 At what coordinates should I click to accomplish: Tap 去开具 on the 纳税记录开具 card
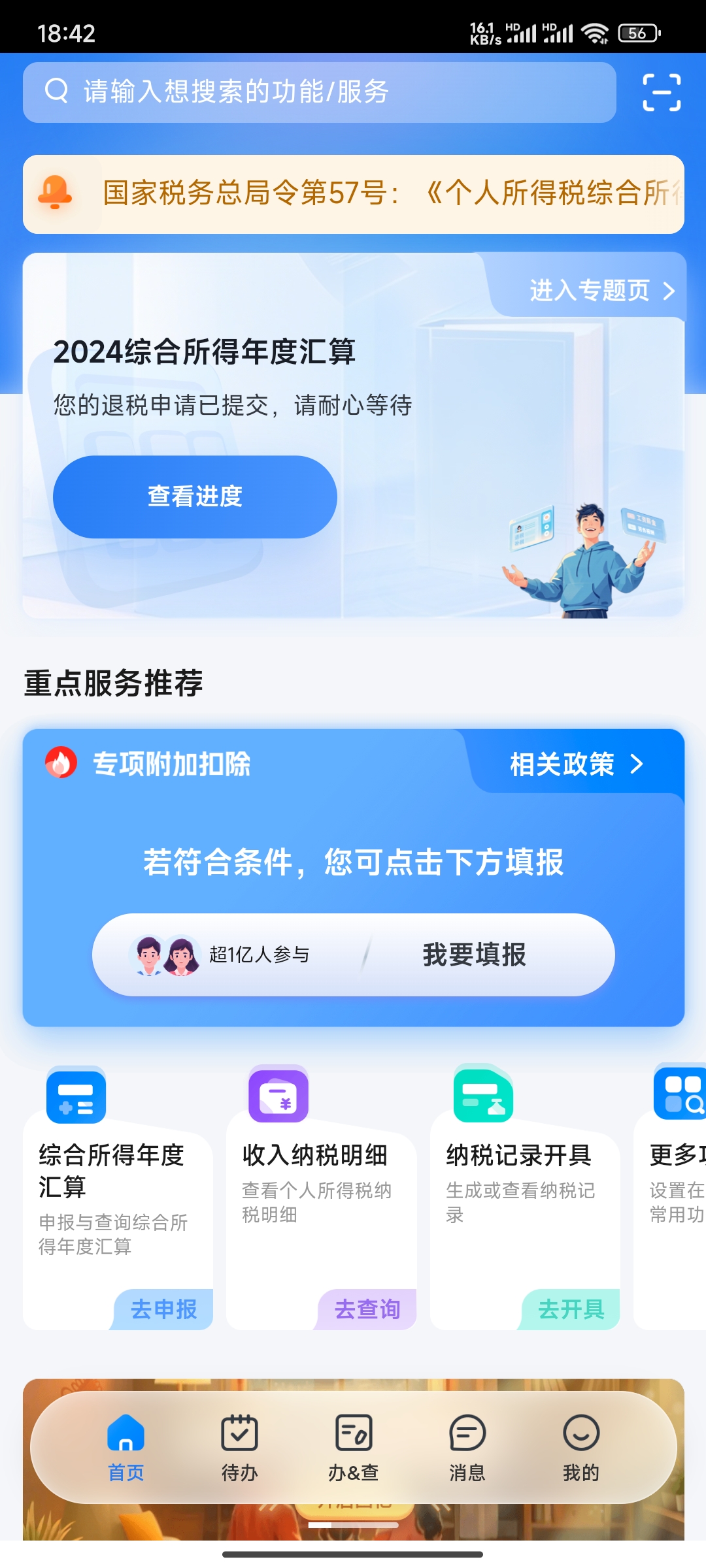571,1309
